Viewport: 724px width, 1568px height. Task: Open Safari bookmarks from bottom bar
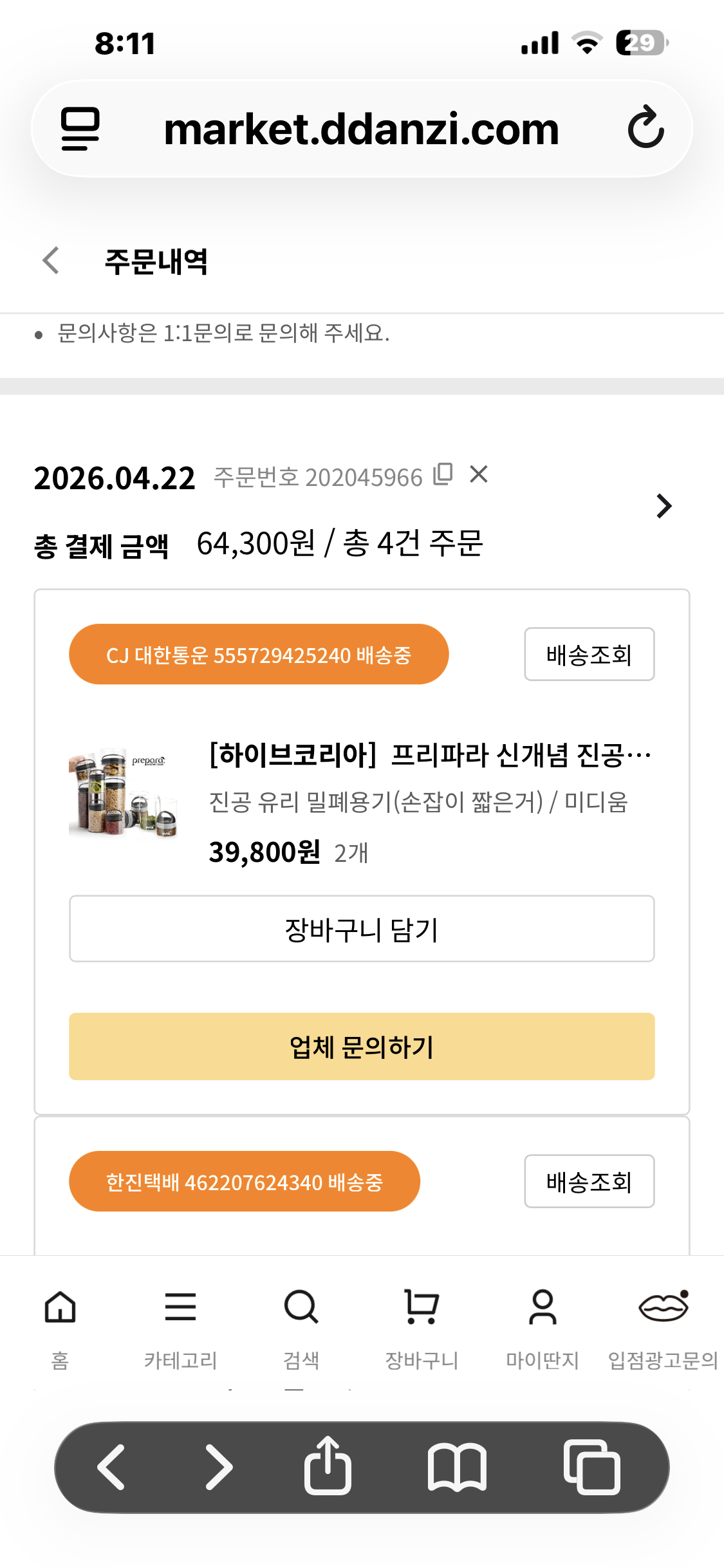(457, 1467)
